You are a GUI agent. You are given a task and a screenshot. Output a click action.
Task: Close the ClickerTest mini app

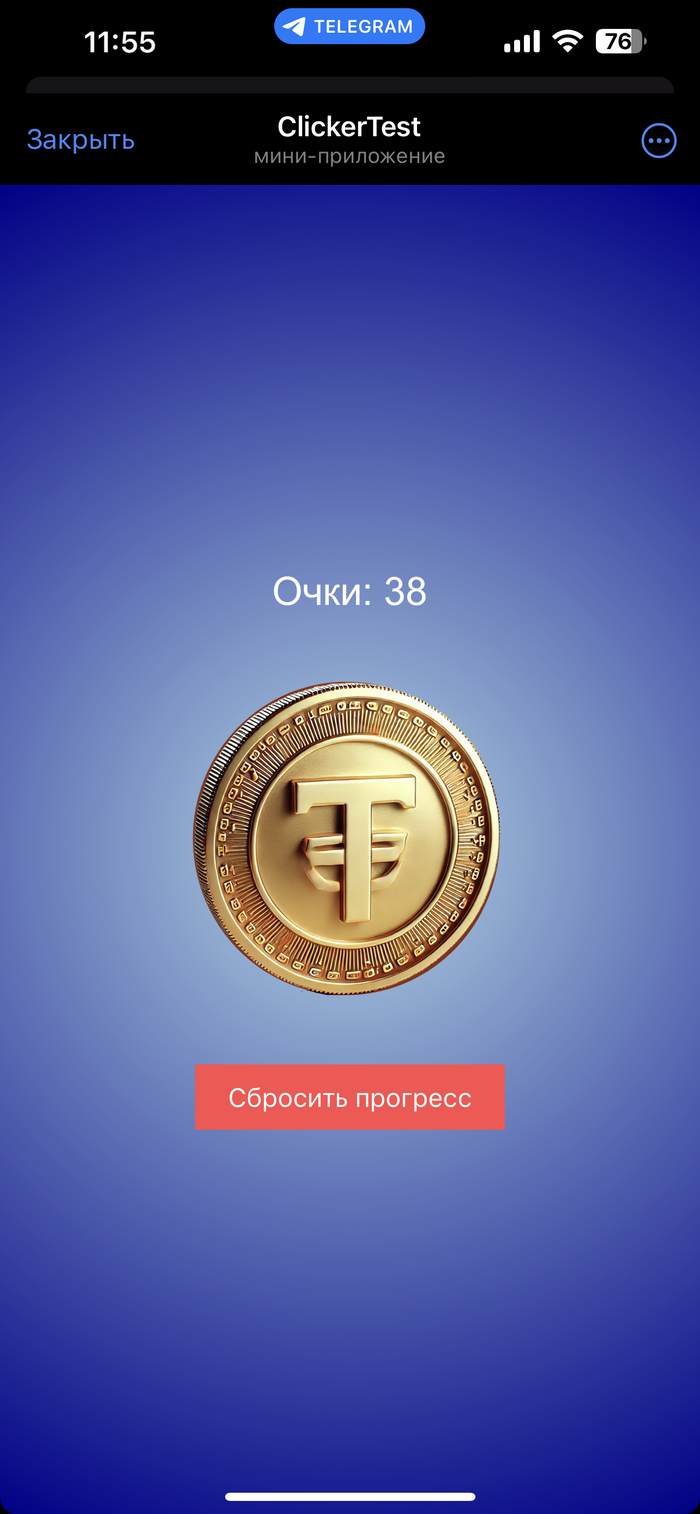click(80, 140)
